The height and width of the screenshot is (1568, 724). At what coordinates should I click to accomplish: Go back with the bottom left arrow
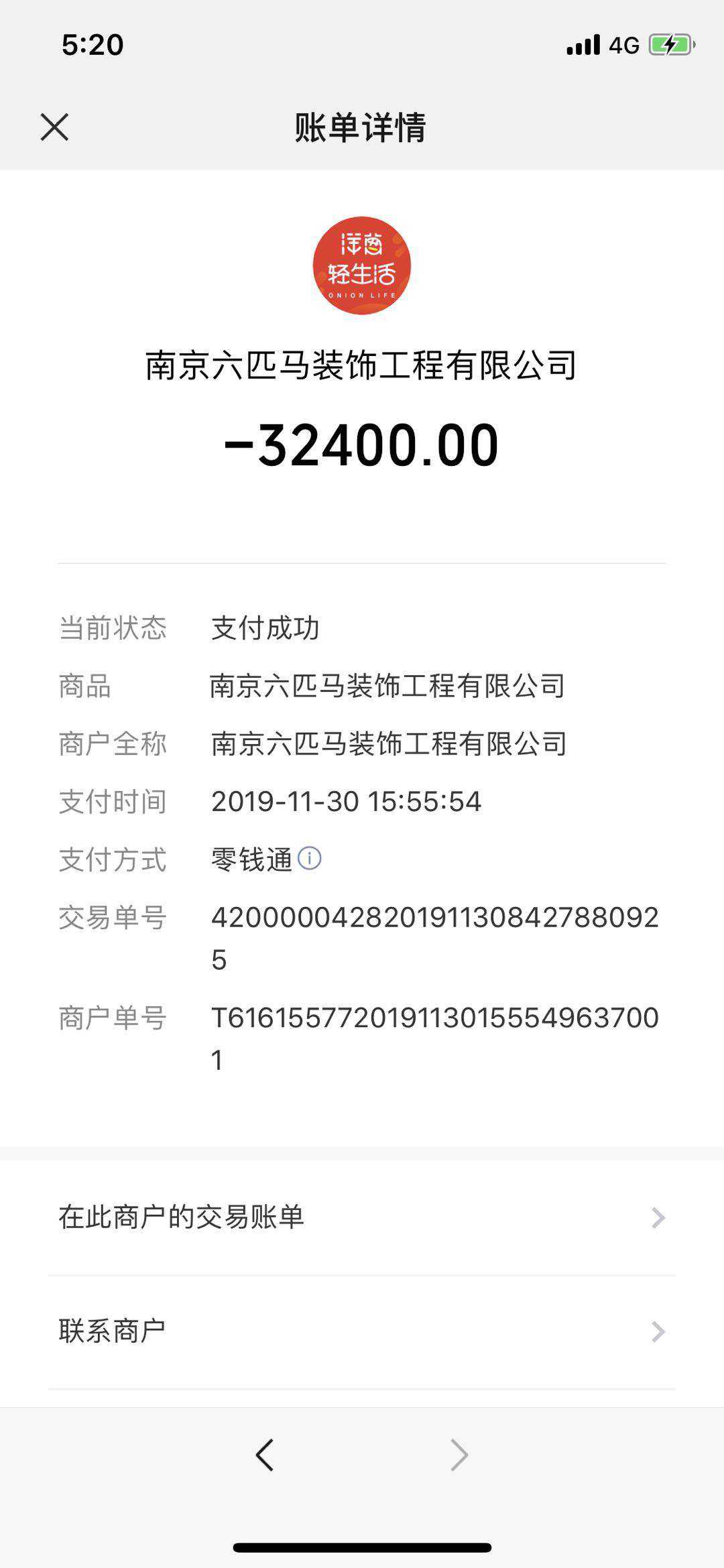pos(265,1455)
